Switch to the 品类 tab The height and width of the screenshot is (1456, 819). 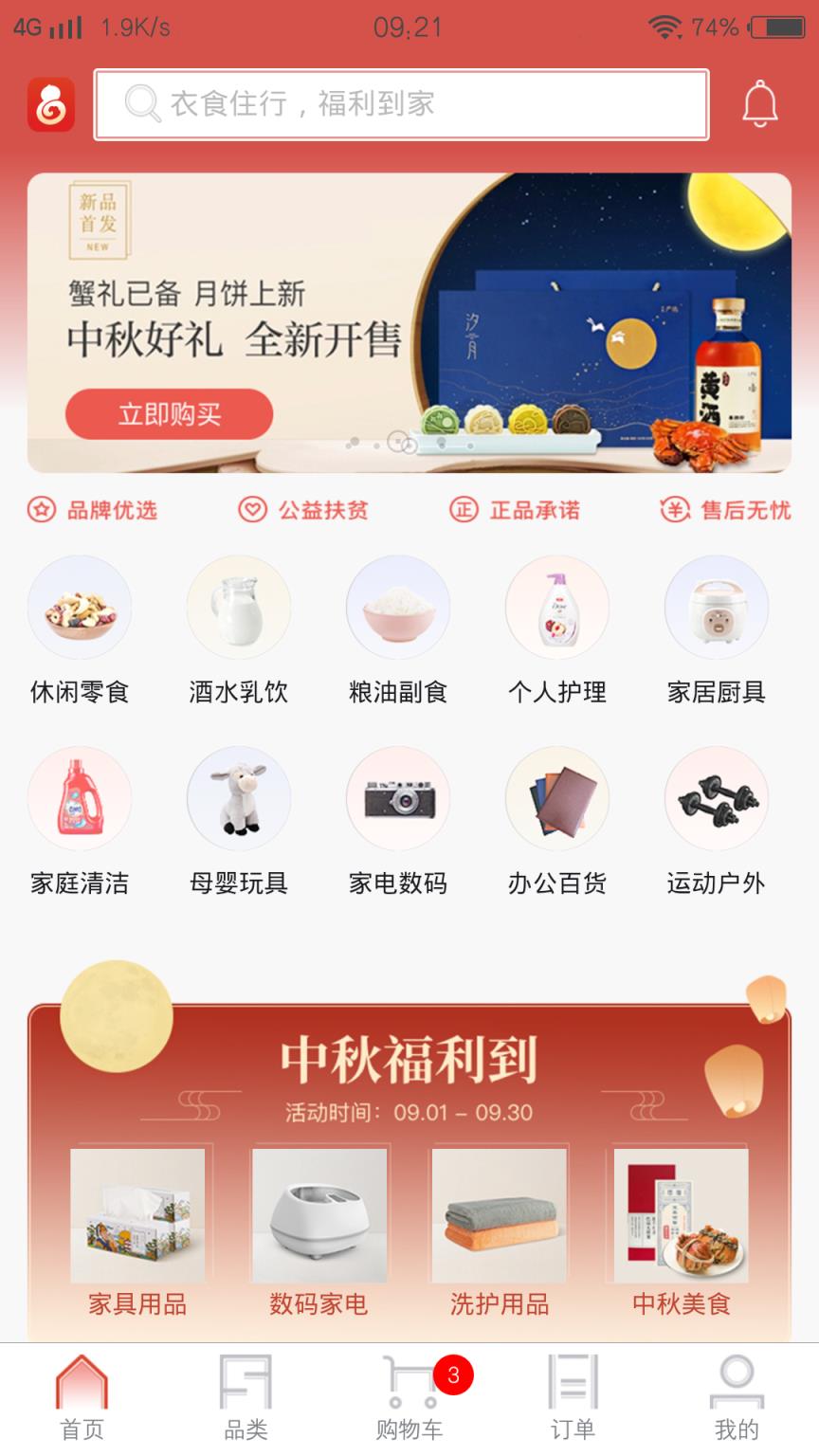click(245, 1393)
